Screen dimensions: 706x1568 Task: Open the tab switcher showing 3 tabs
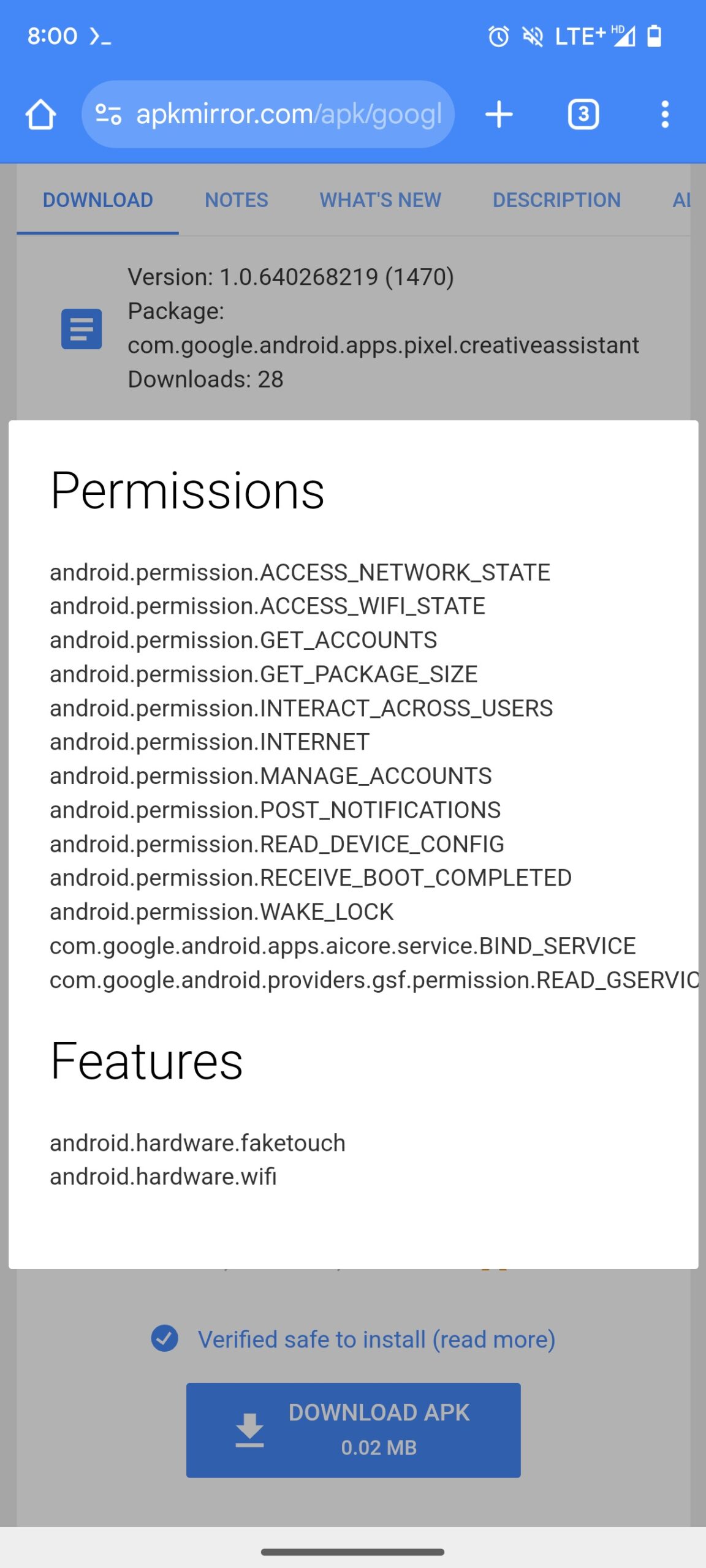coord(583,115)
